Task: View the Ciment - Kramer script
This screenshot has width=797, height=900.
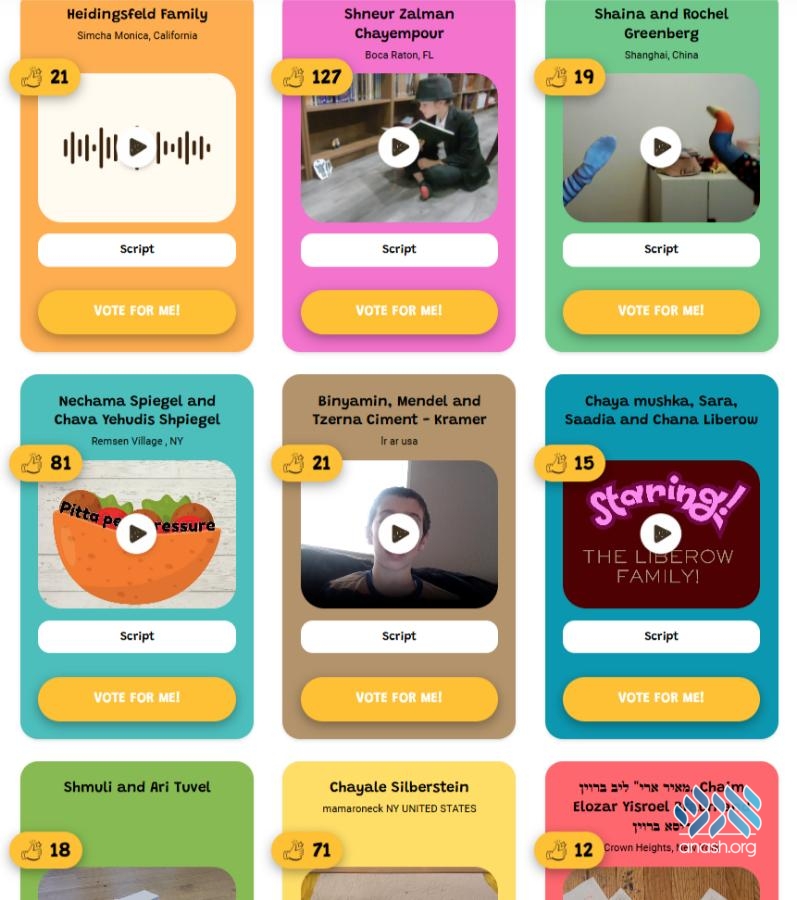Action: click(399, 636)
